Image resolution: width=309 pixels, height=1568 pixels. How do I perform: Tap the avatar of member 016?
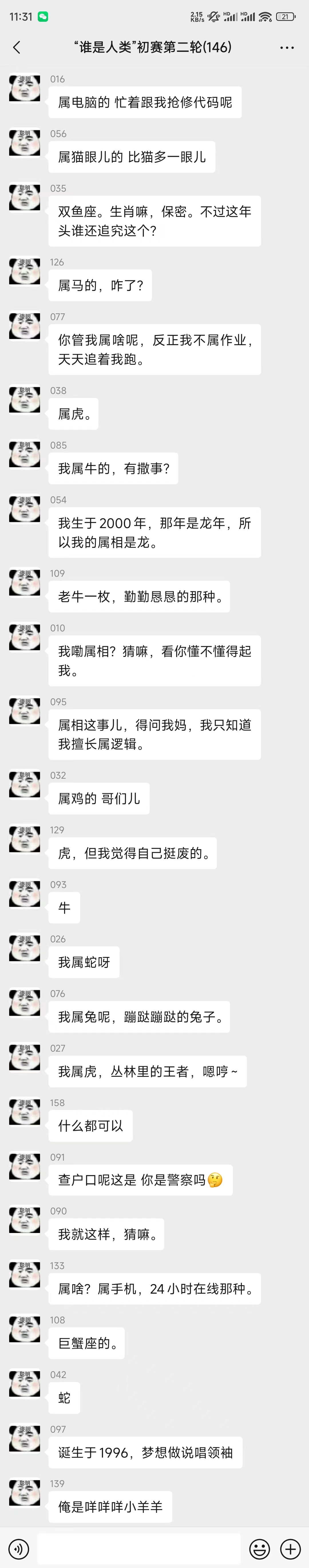coord(24,89)
